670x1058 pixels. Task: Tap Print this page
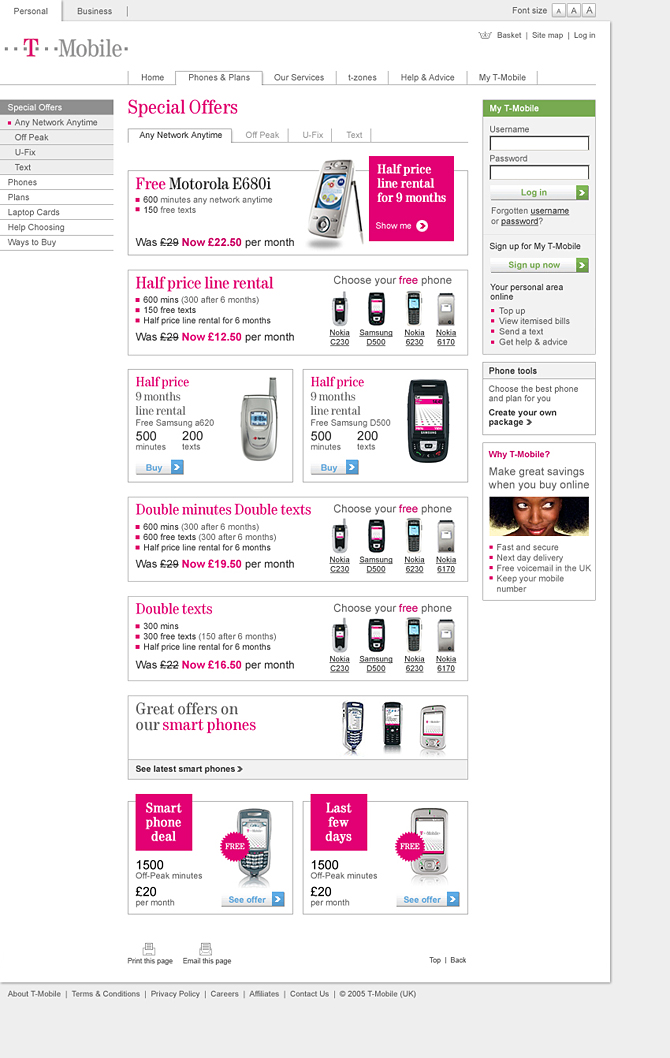[x=149, y=953]
